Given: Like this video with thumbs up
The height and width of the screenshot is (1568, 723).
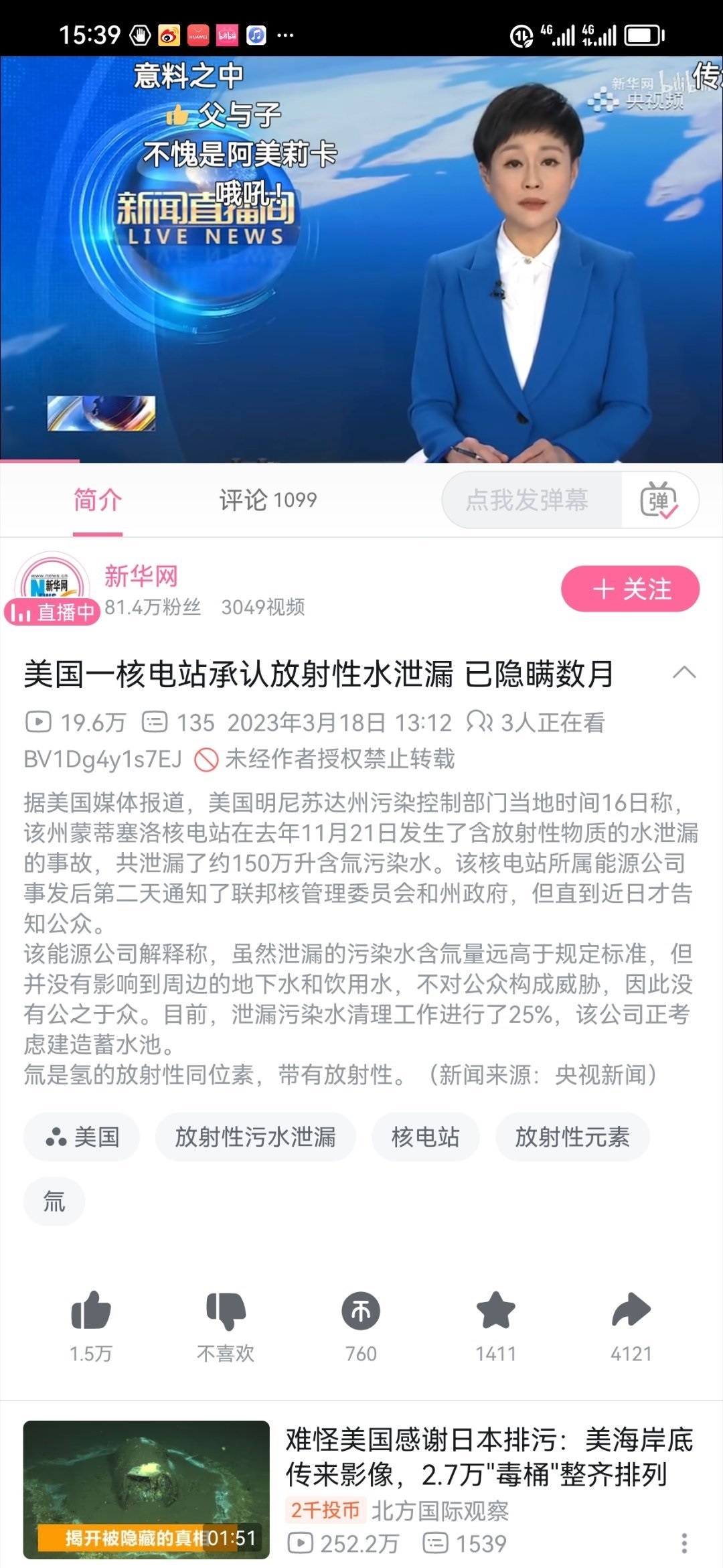Looking at the screenshot, I should [91, 1311].
